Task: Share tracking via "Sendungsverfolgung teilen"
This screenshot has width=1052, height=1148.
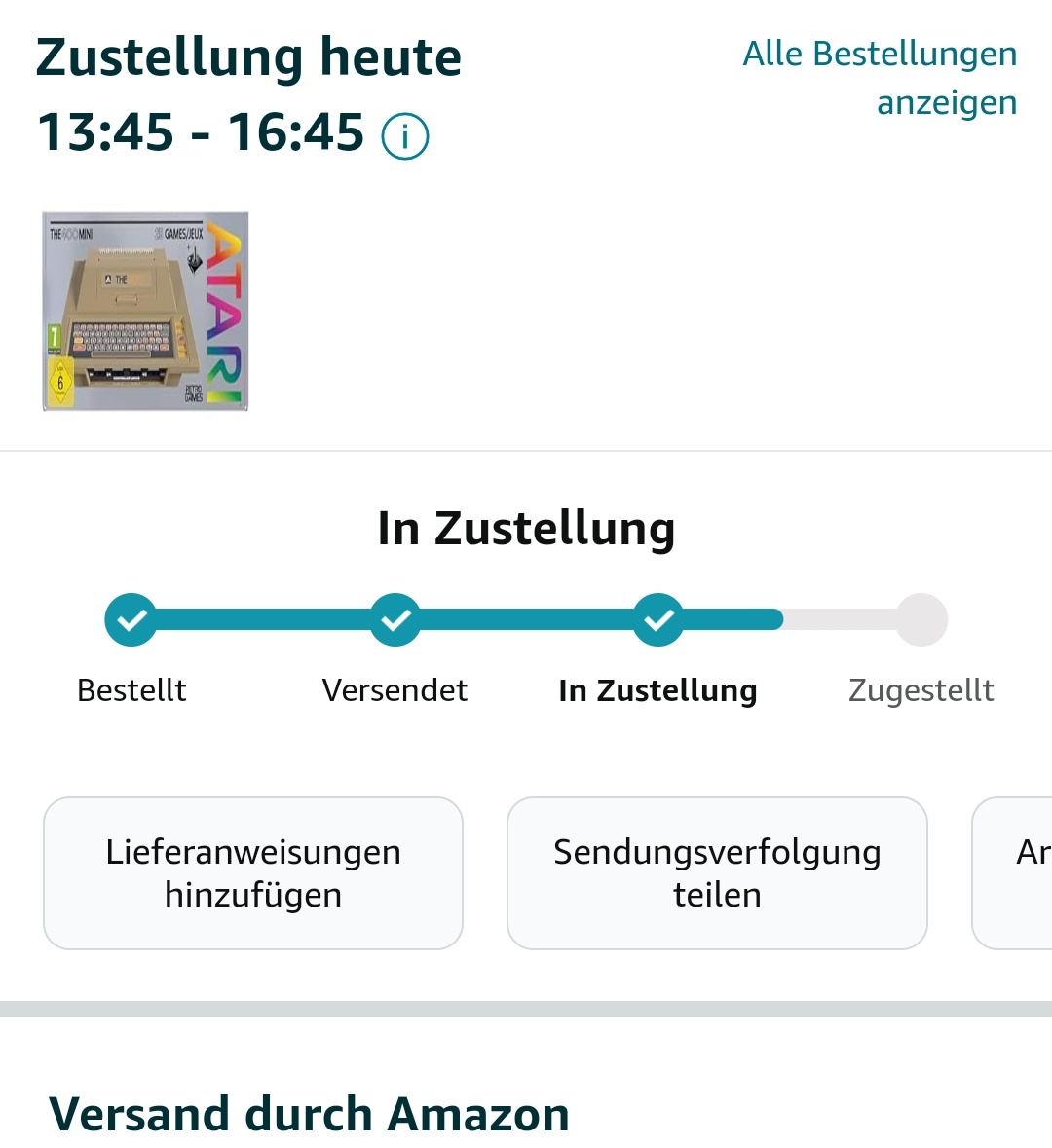Action: point(717,872)
